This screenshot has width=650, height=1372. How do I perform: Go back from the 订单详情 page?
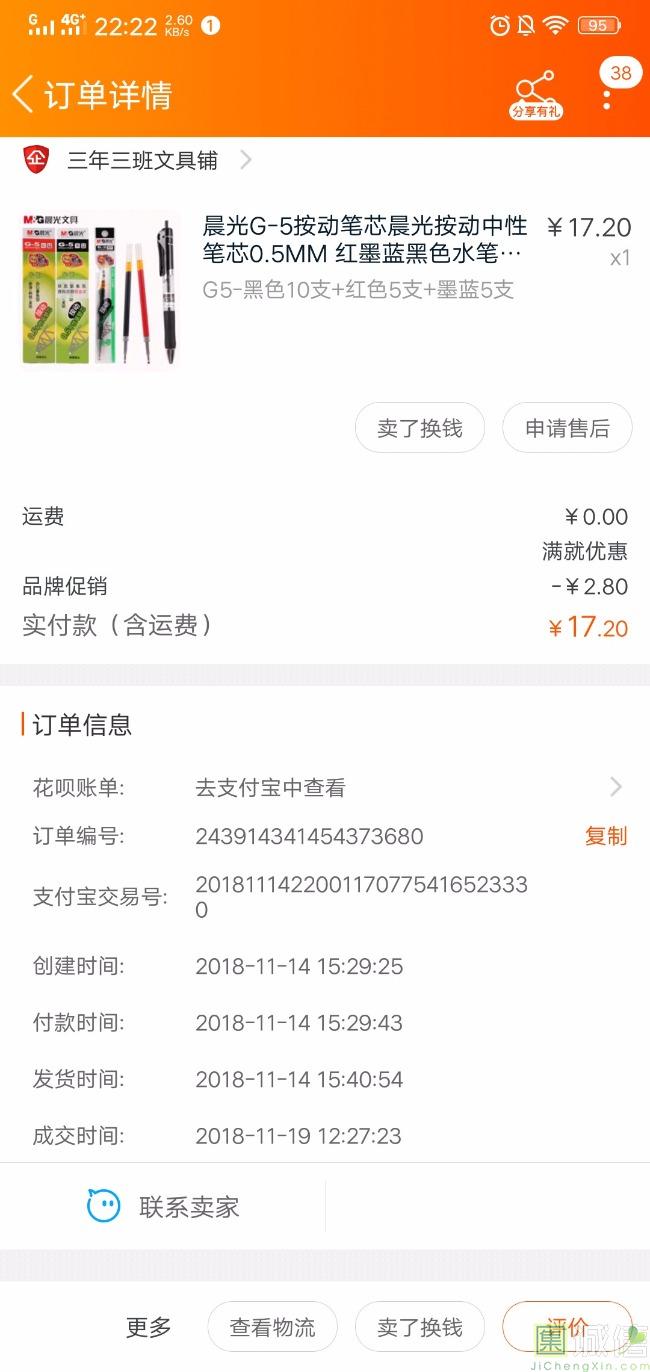point(24,94)
